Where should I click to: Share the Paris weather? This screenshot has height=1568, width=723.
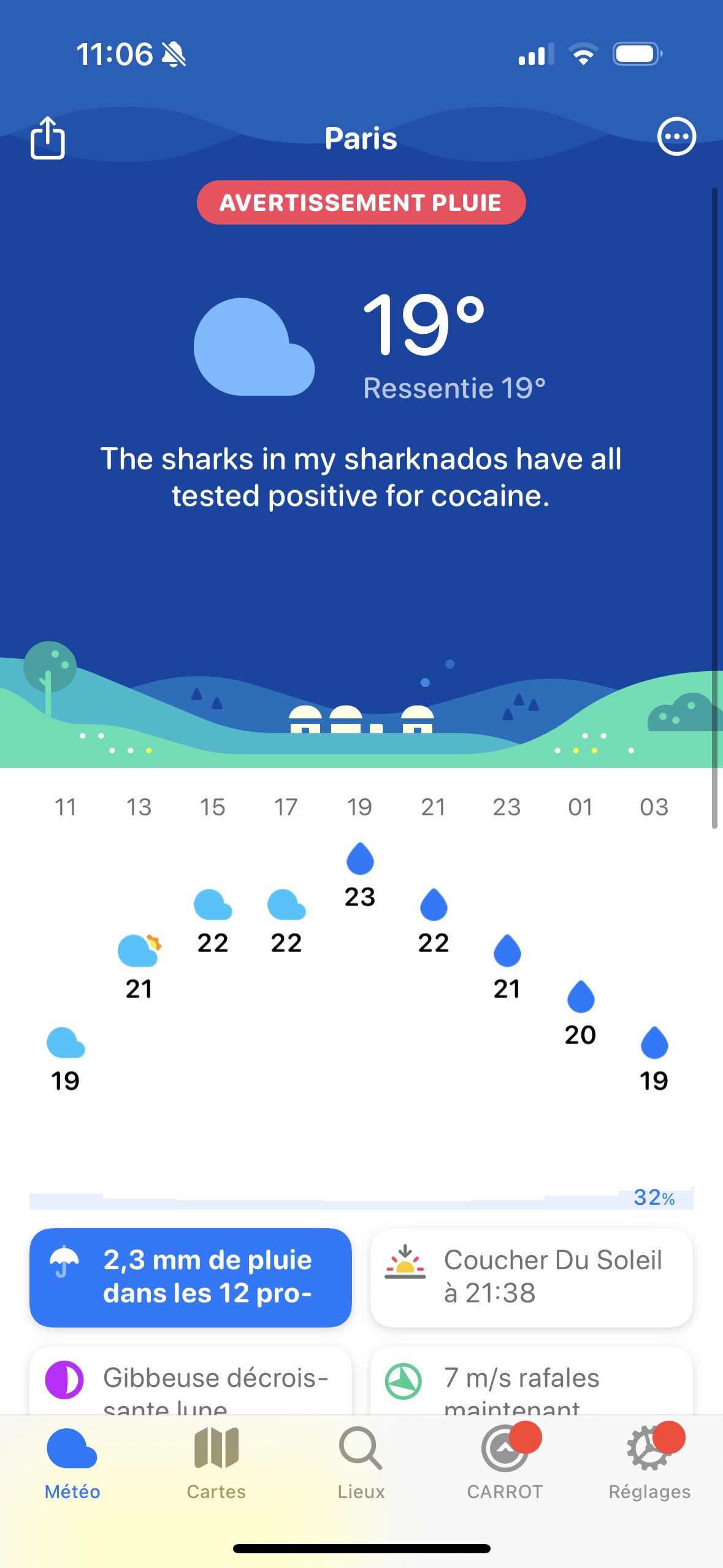click(48, 137)
